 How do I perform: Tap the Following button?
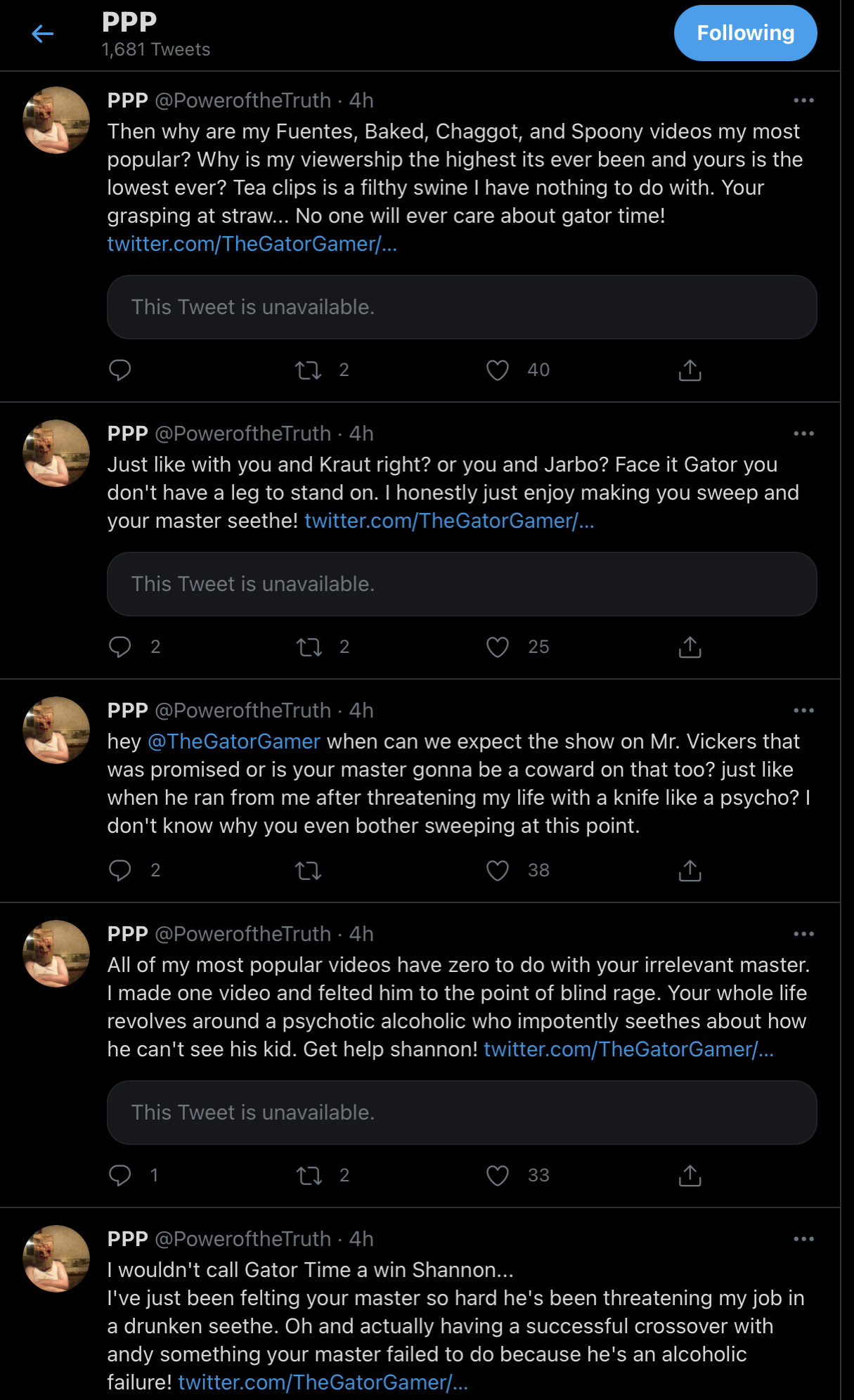(x=745, y=33)
